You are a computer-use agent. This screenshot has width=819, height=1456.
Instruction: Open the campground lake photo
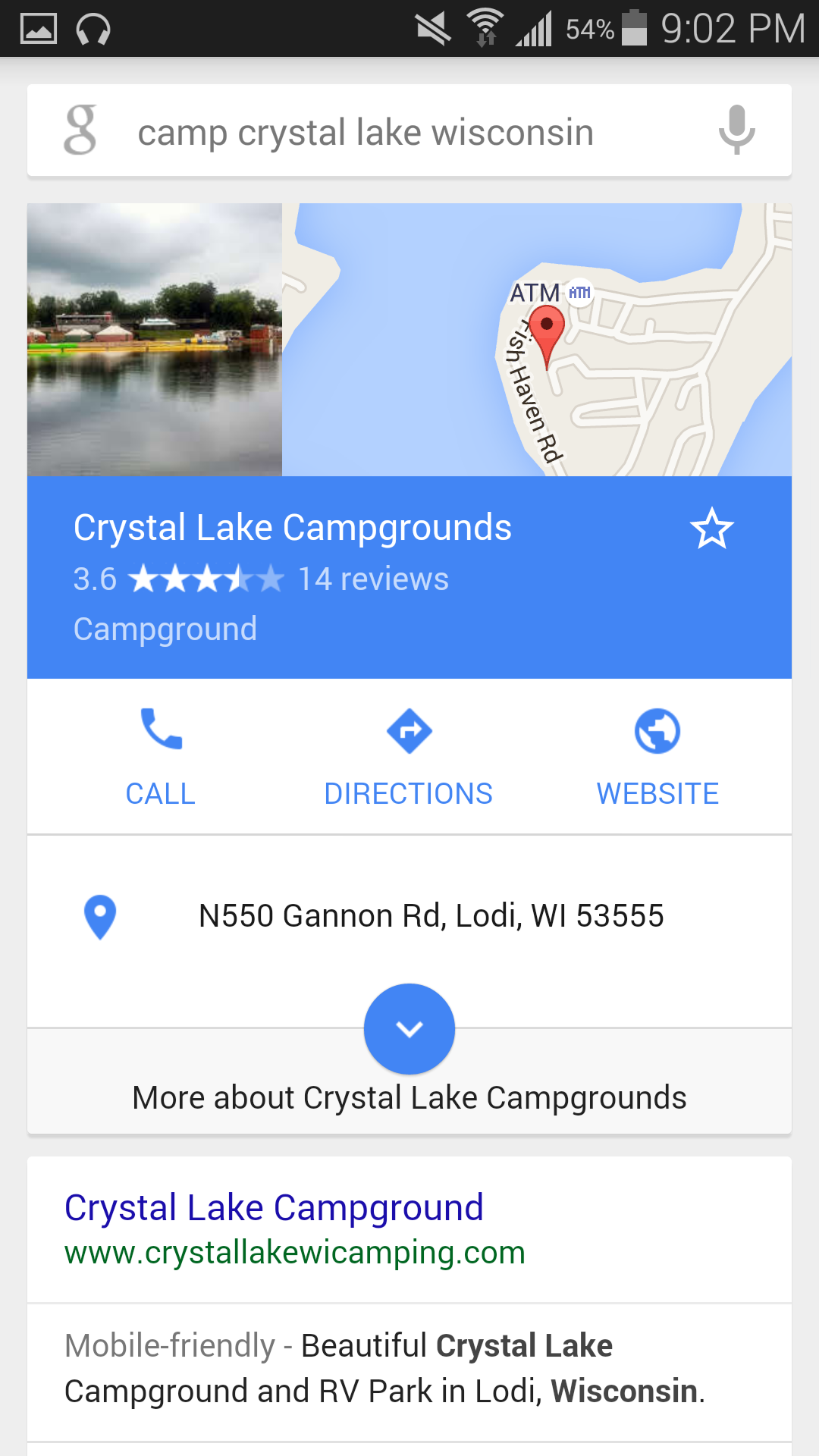(x=155, y=340)
